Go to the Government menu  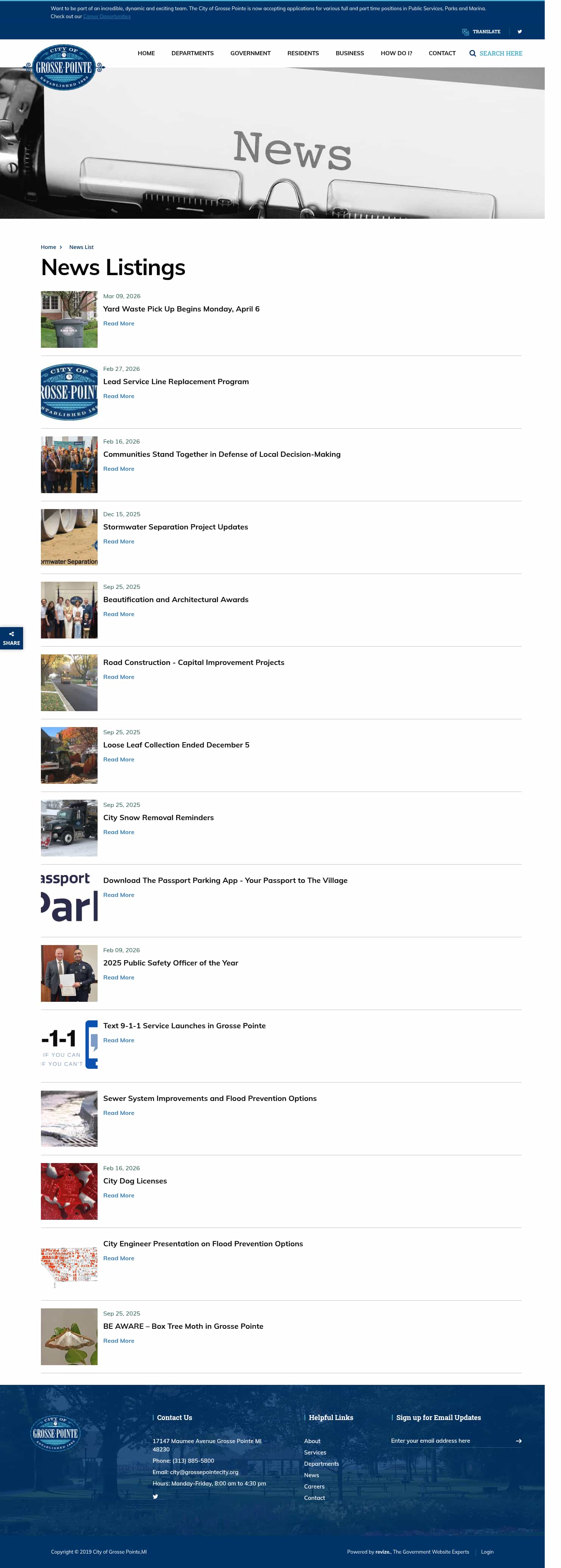(250, 54)
